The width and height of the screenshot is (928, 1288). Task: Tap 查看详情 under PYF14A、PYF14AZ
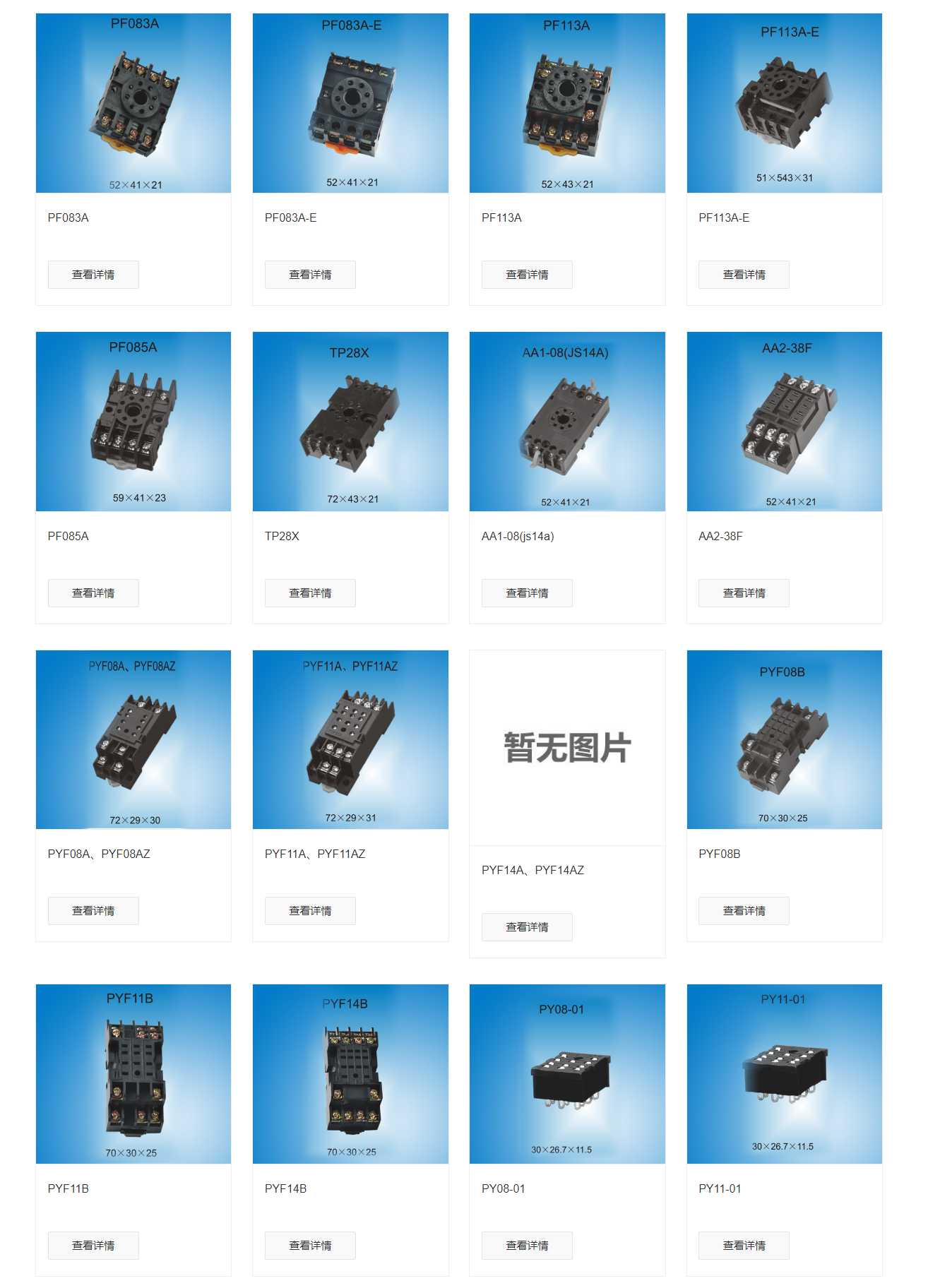[x=527, y=927]
